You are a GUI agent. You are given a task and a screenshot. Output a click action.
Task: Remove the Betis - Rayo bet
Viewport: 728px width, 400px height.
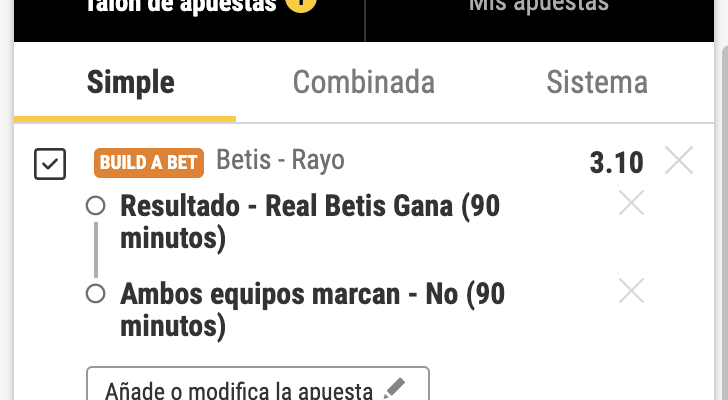coord(679,160)
